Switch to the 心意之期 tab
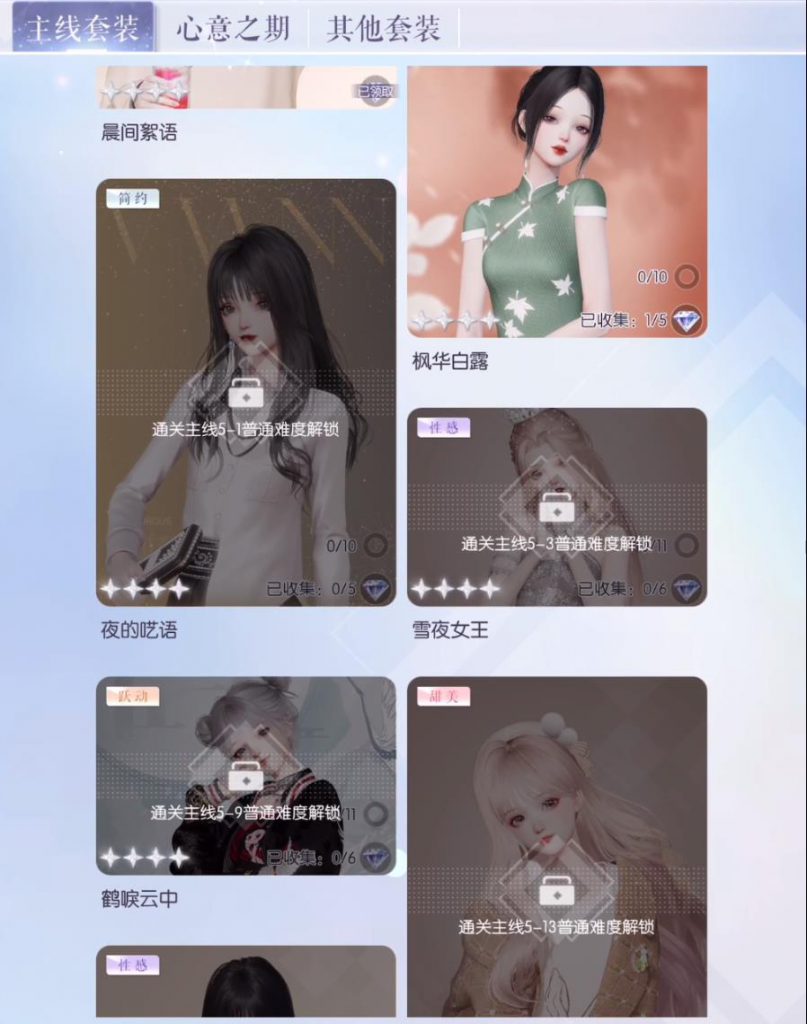 (x=233, y=28)
